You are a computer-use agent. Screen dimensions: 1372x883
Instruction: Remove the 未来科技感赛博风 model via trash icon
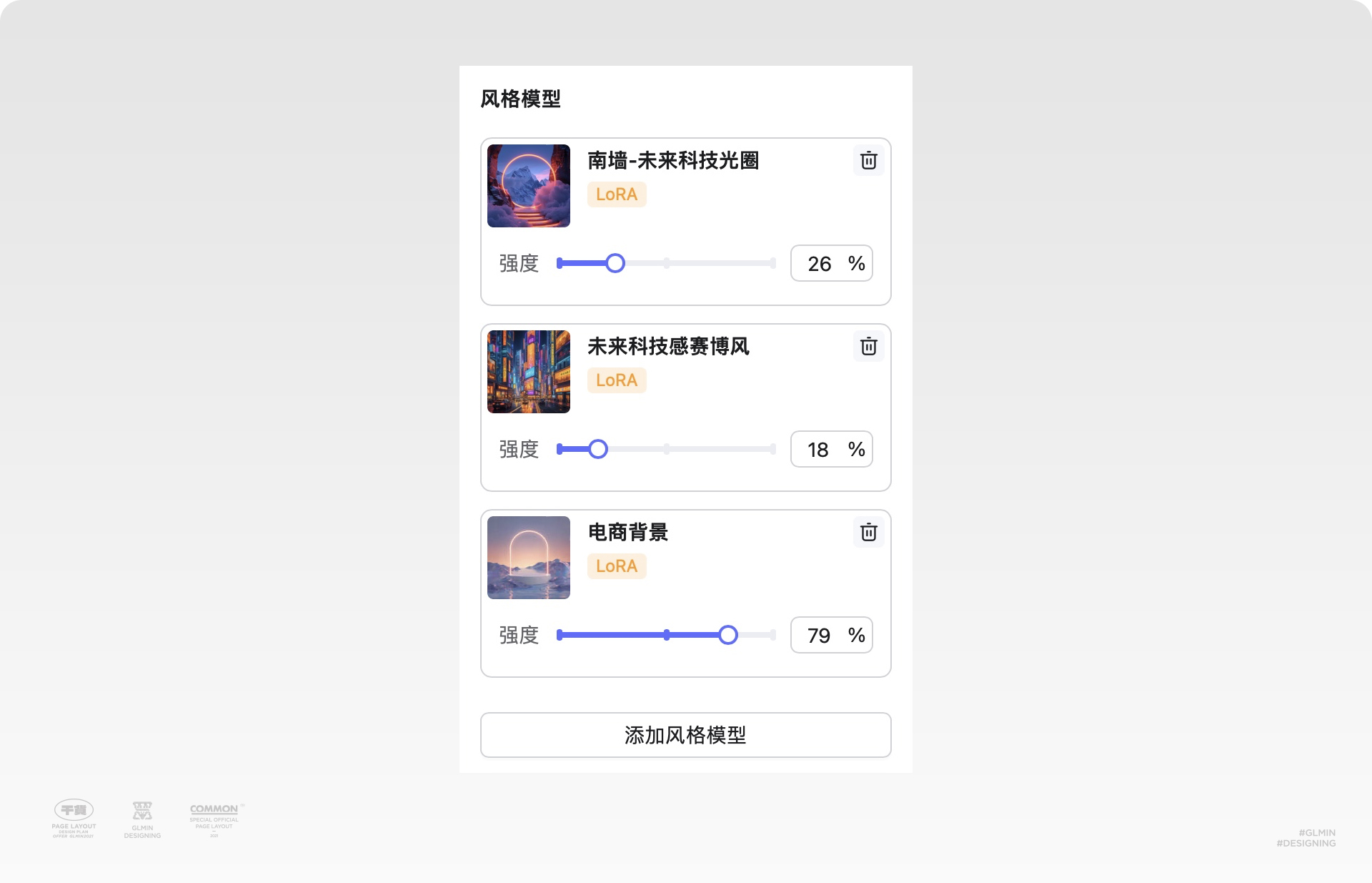tap(868, 347)
